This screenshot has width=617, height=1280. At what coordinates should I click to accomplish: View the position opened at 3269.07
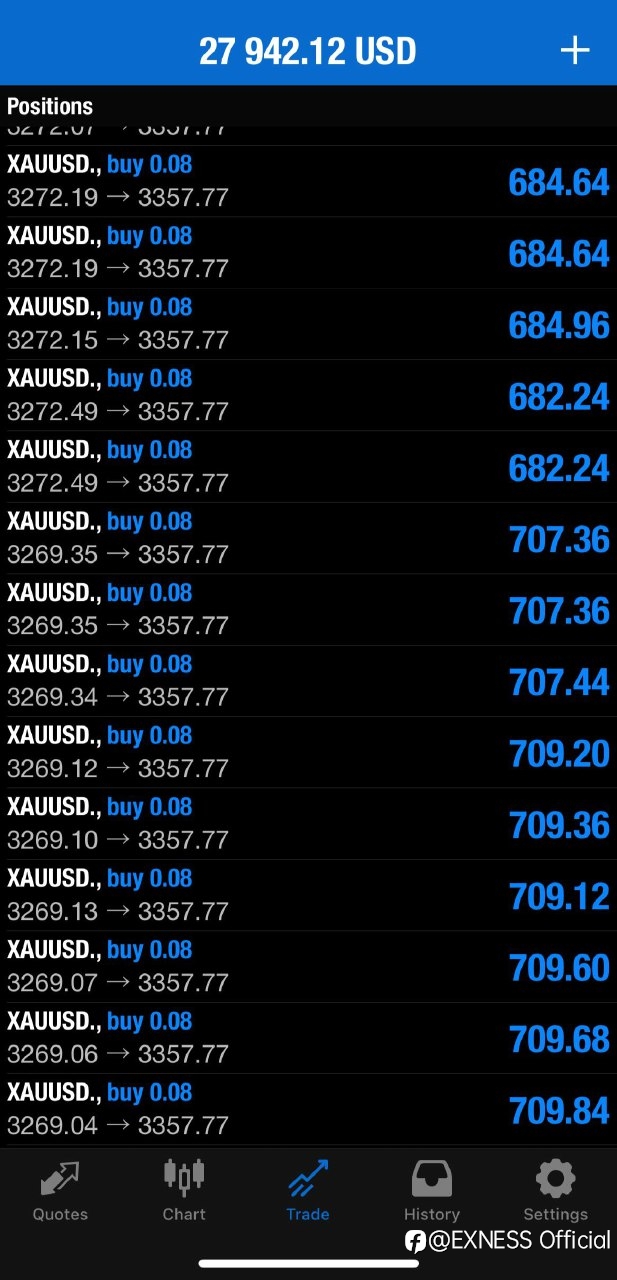308,967
